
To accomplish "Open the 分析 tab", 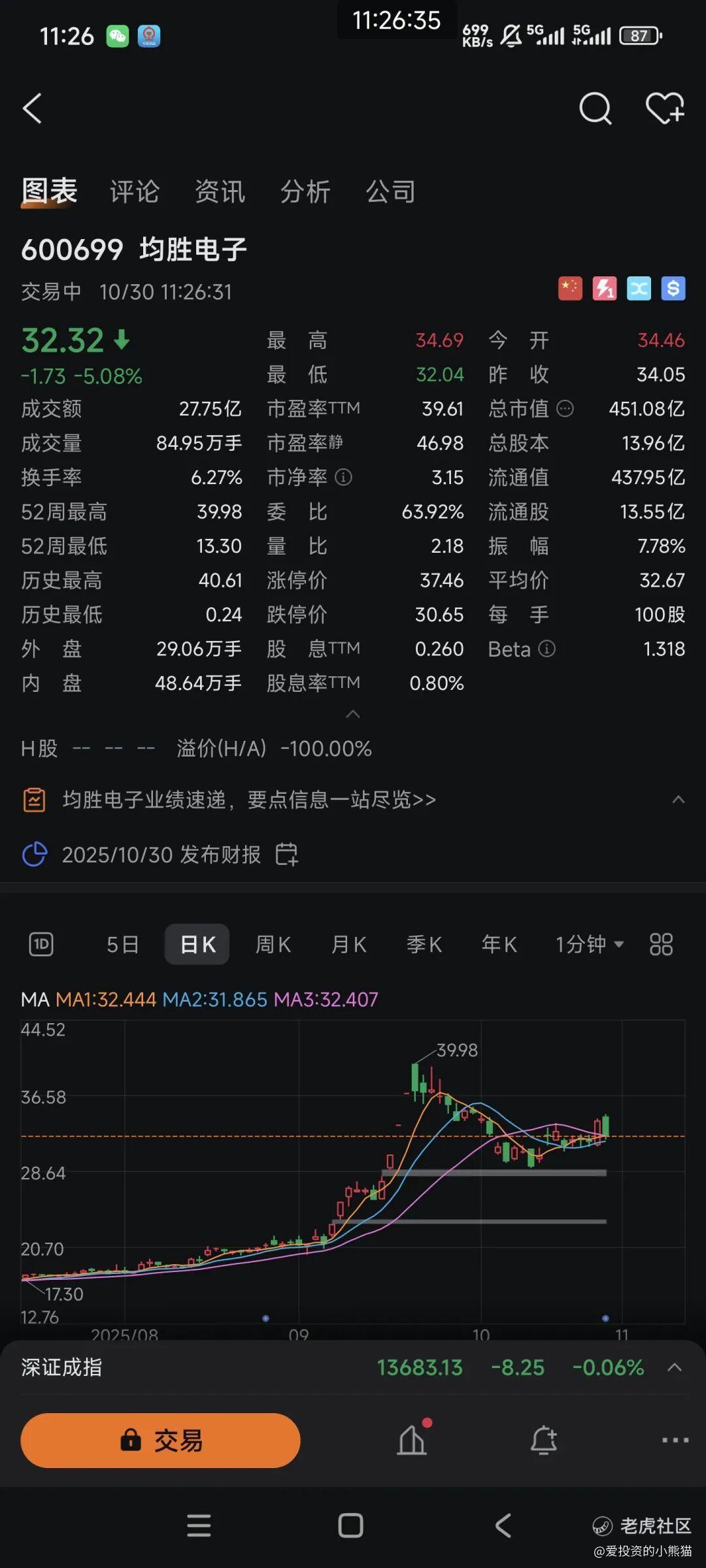I will [305, 192].
